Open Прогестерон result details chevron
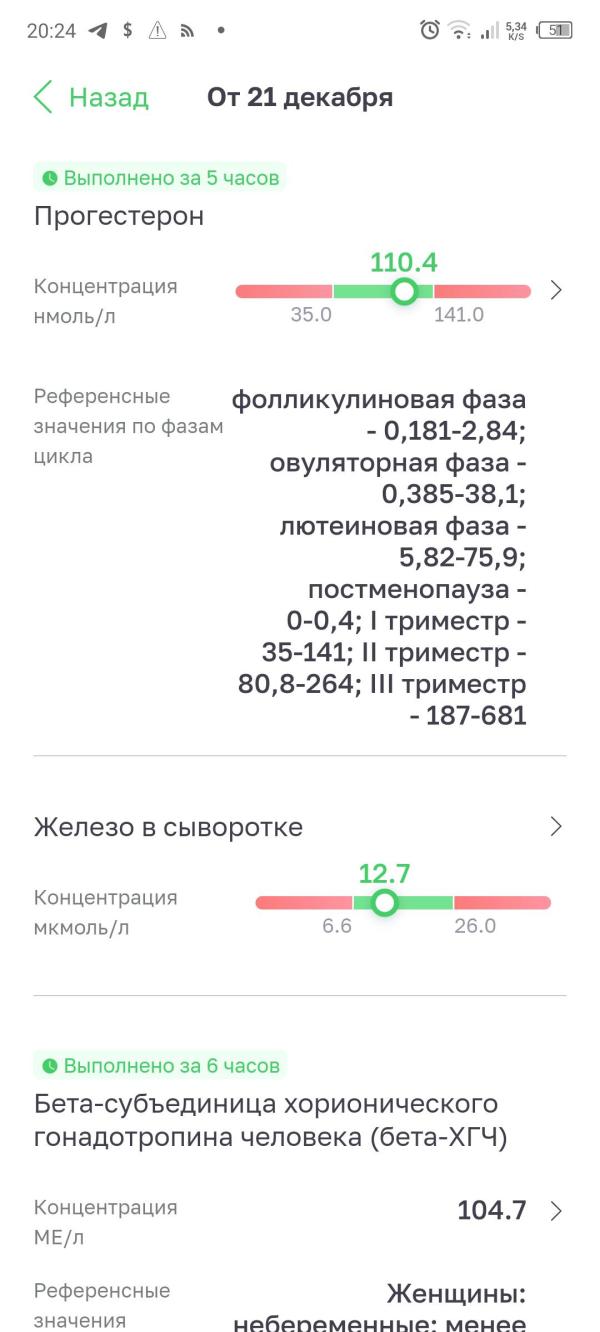The width and height of the screenshot is (600, 1332). 557,291
